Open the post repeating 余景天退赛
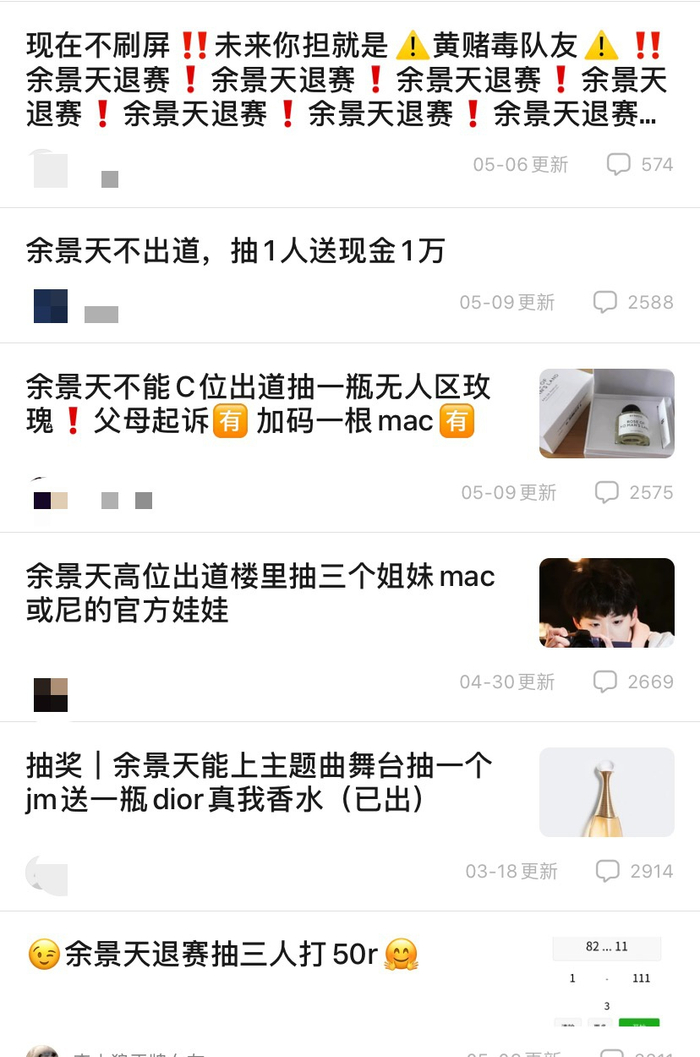 340,80
